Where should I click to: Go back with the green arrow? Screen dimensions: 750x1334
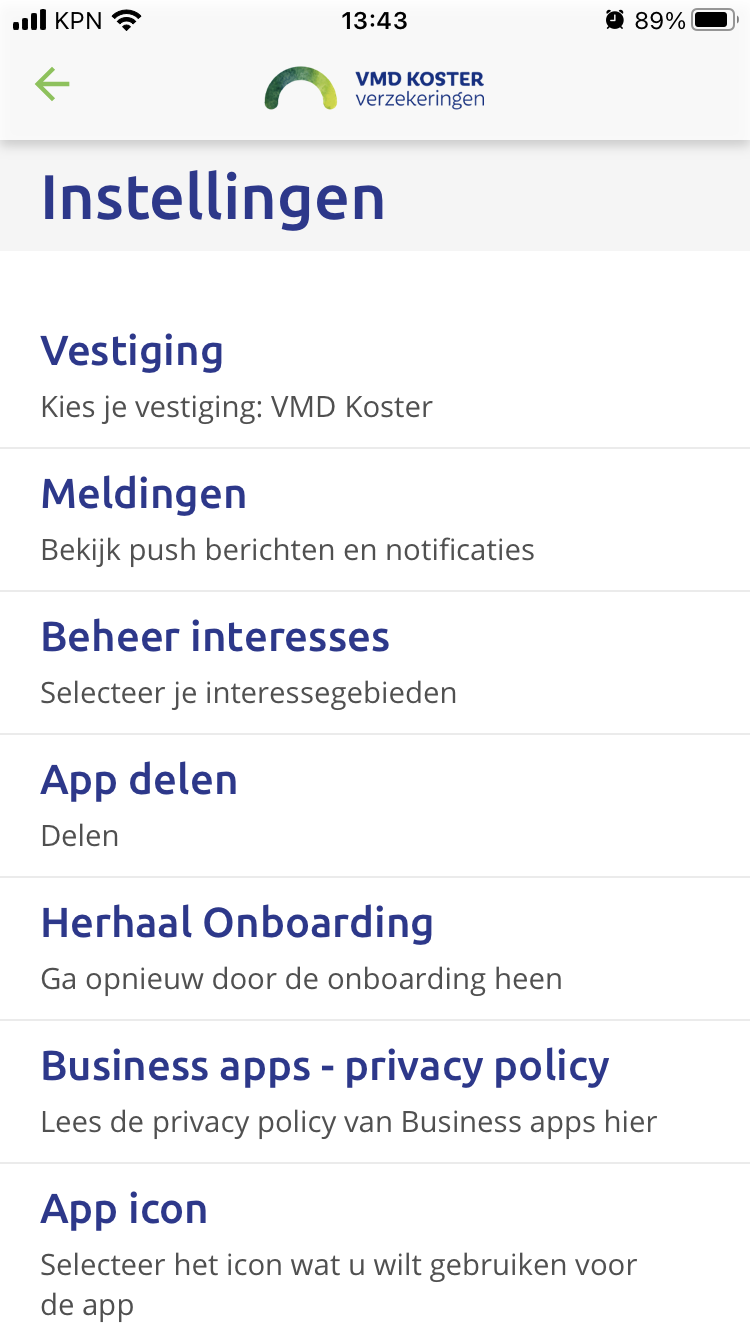click(52, 85)
